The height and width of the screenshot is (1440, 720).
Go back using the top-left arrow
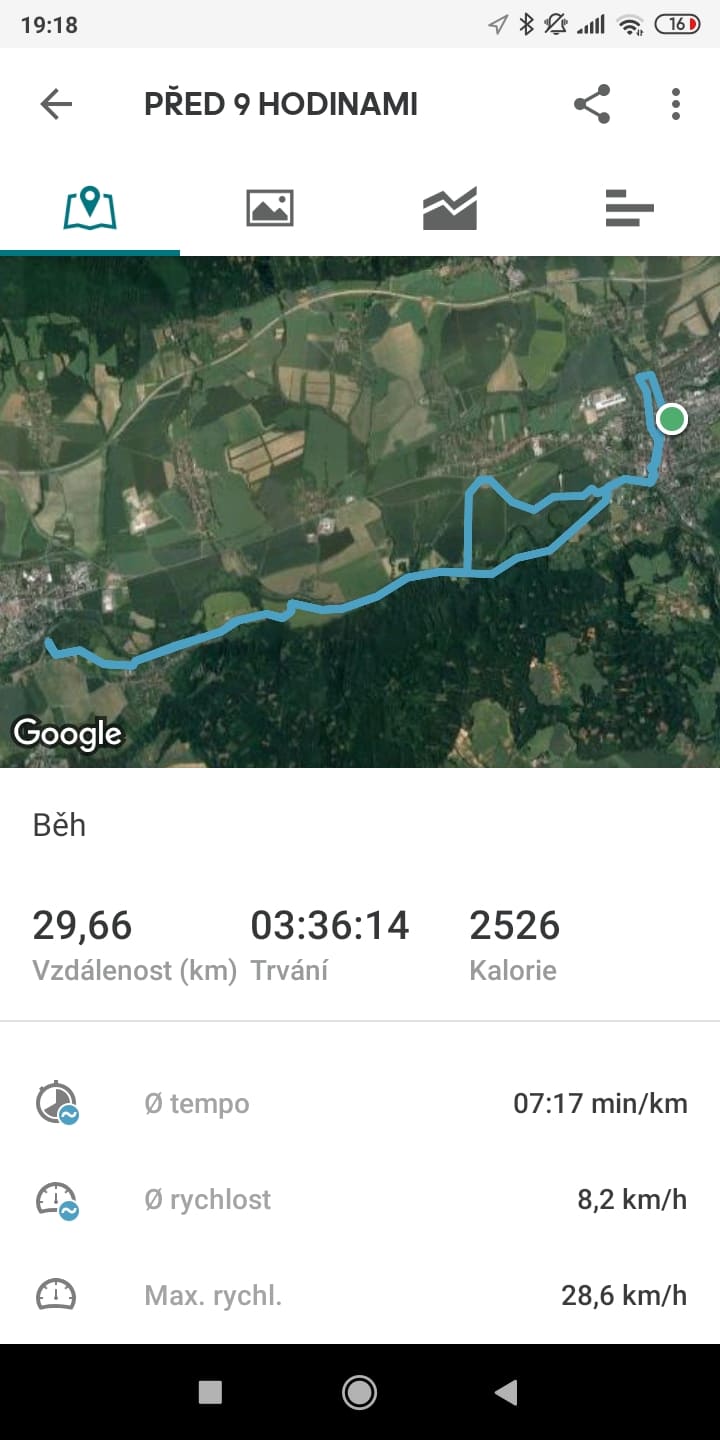[x=56, y=104]
